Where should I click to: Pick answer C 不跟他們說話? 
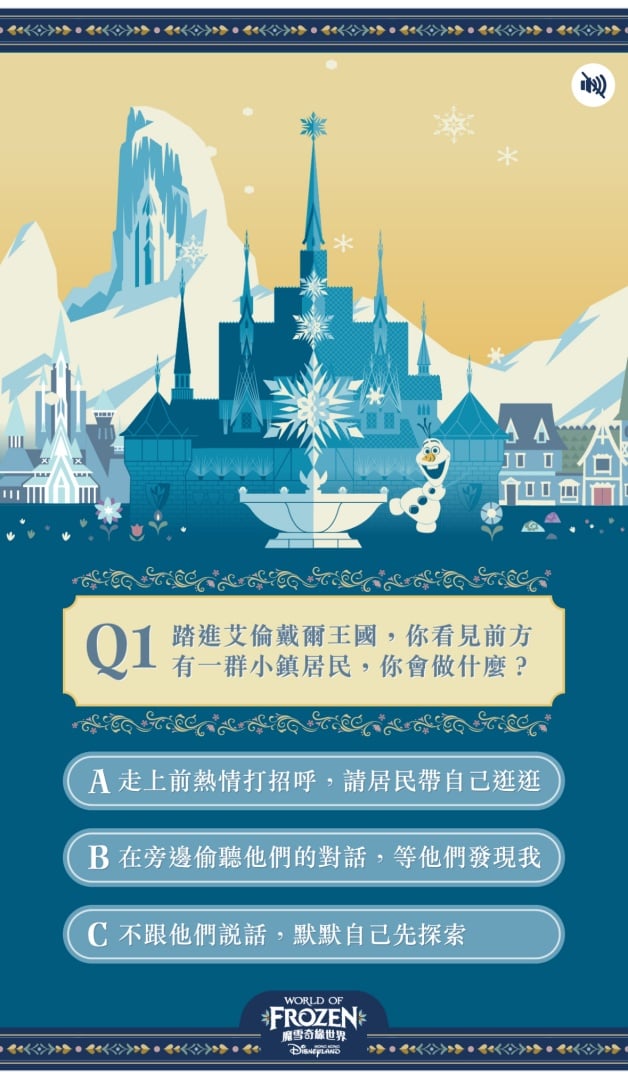[x=314, y=934]
